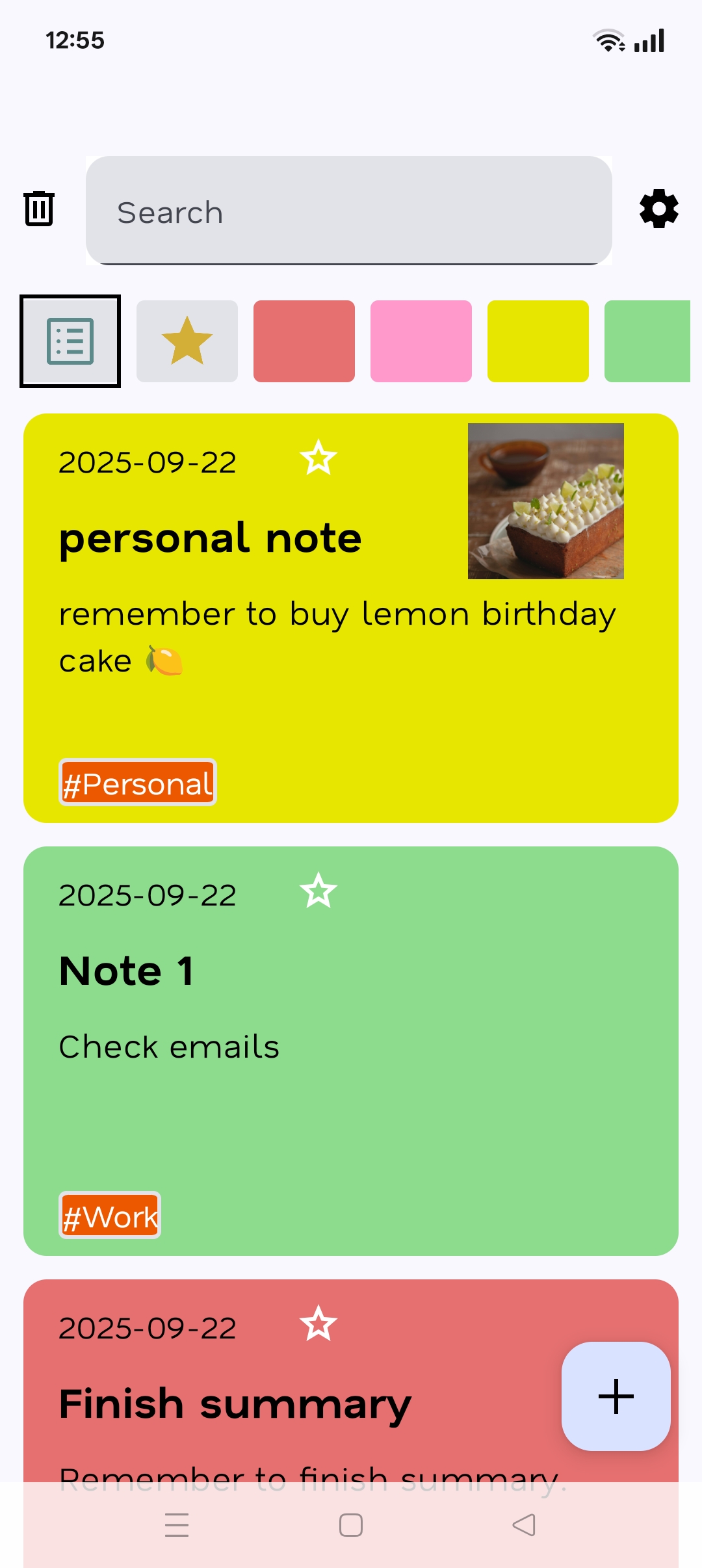Viewport: 702px width, 1568px height.
Task: Tap the #Work tag
Action: click(110, 1216)
